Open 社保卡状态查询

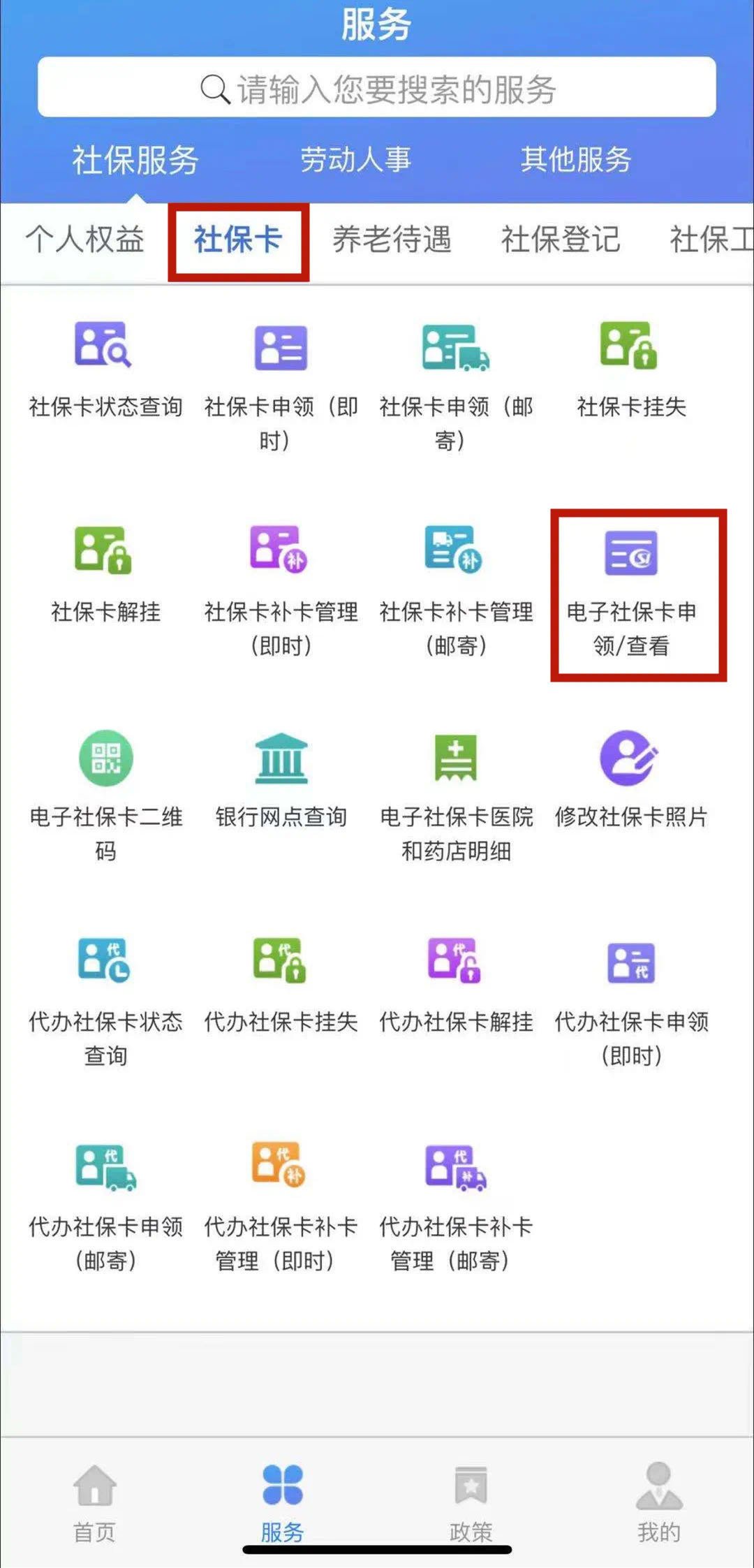click(105, 370)
